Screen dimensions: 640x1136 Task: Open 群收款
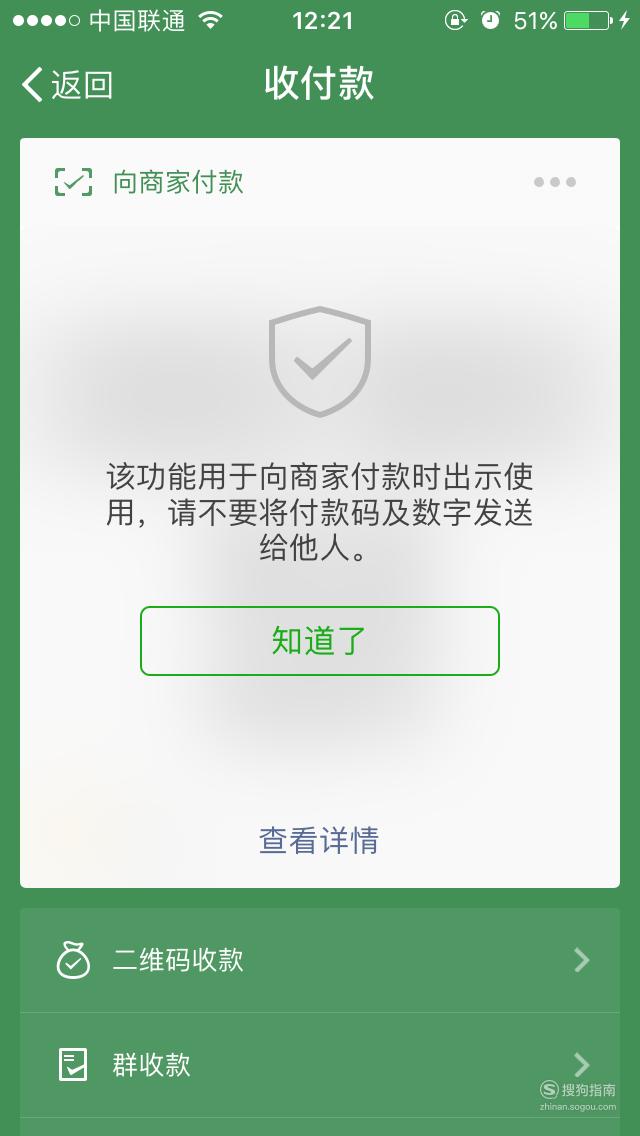click(320, 1065)
